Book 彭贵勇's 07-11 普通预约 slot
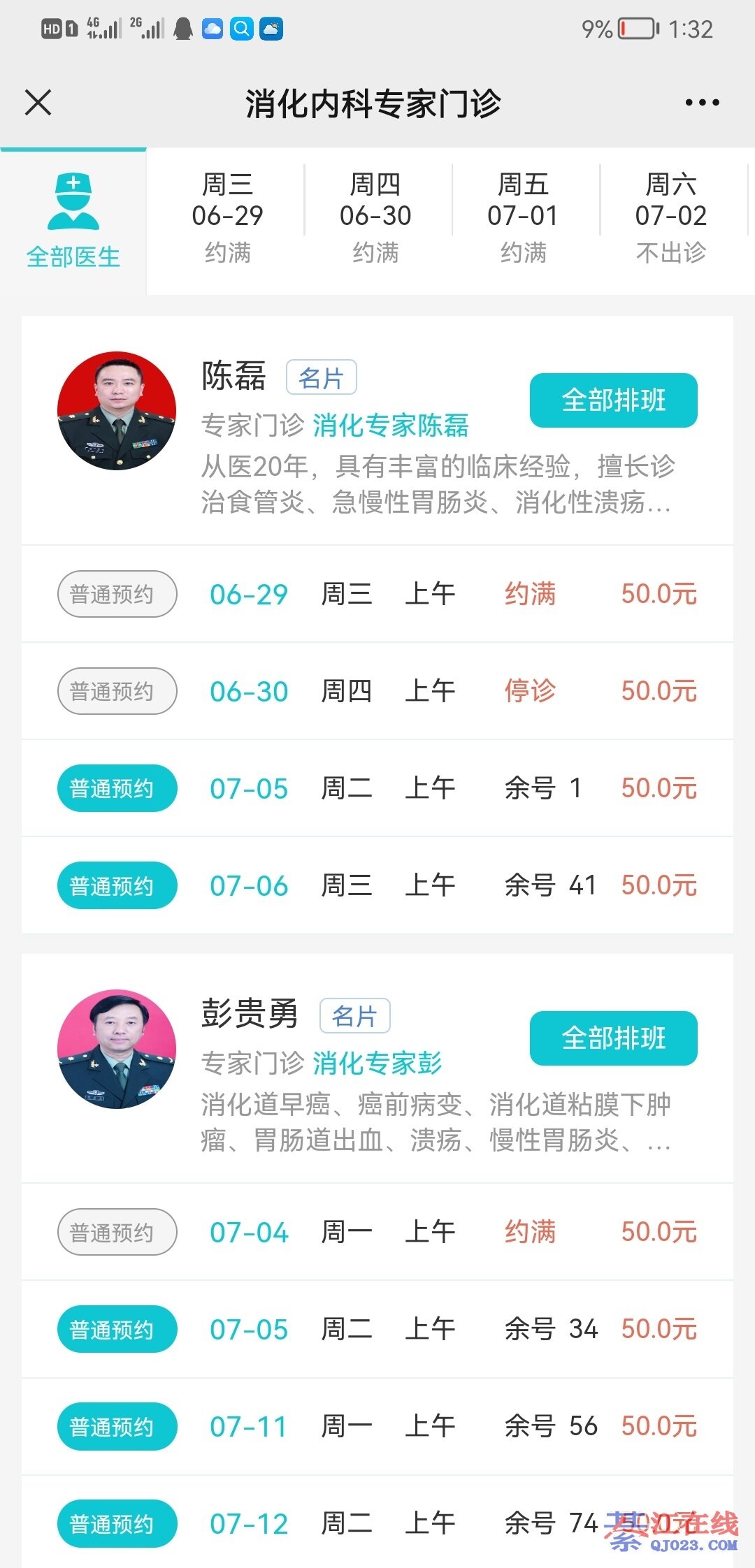The height and width of the screenshot is (1568, 755). pos(117,1426)
